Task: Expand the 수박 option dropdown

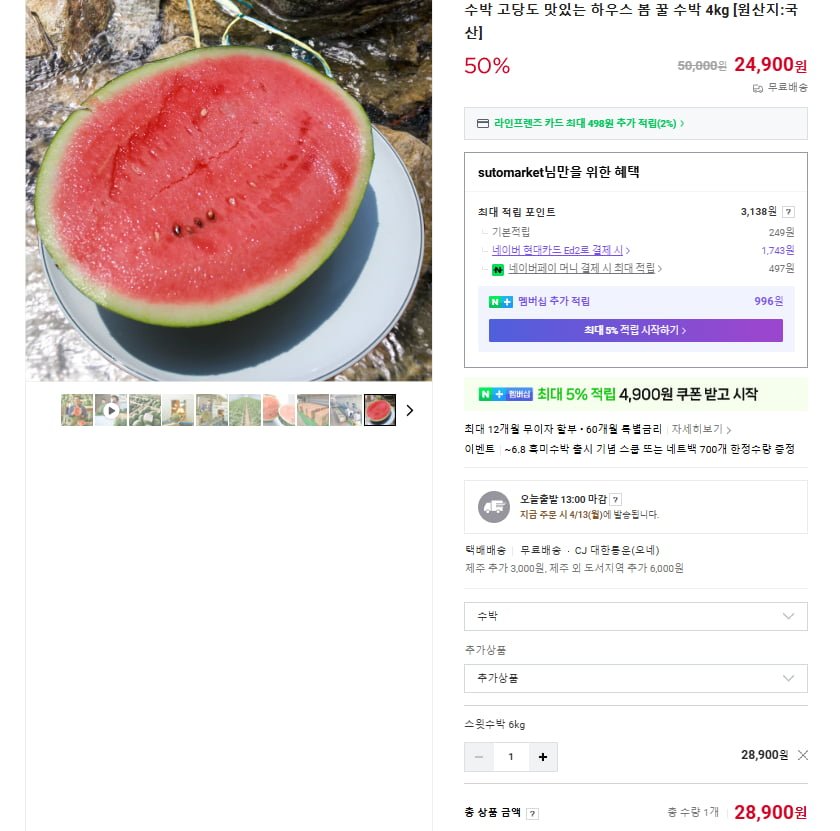Action: (635, 616)
